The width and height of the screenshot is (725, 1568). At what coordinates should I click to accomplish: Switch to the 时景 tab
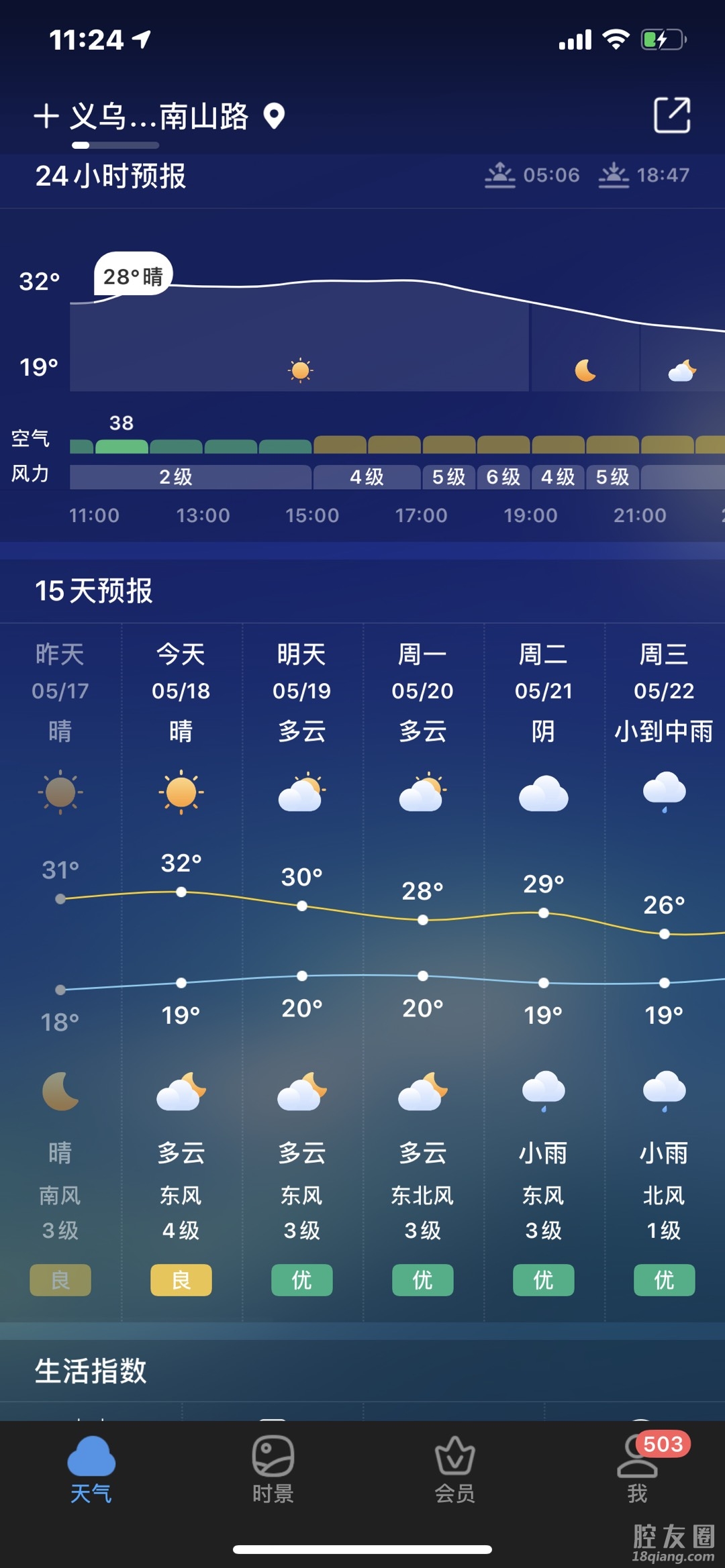pos(273,1469)
